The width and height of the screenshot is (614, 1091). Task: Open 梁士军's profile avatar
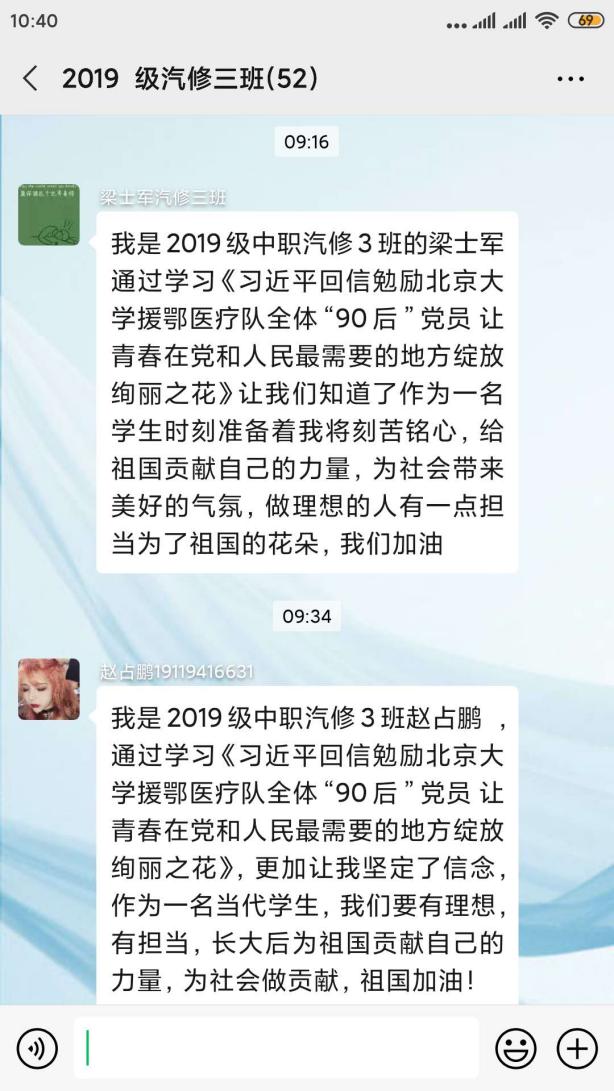tap(49, 215)
